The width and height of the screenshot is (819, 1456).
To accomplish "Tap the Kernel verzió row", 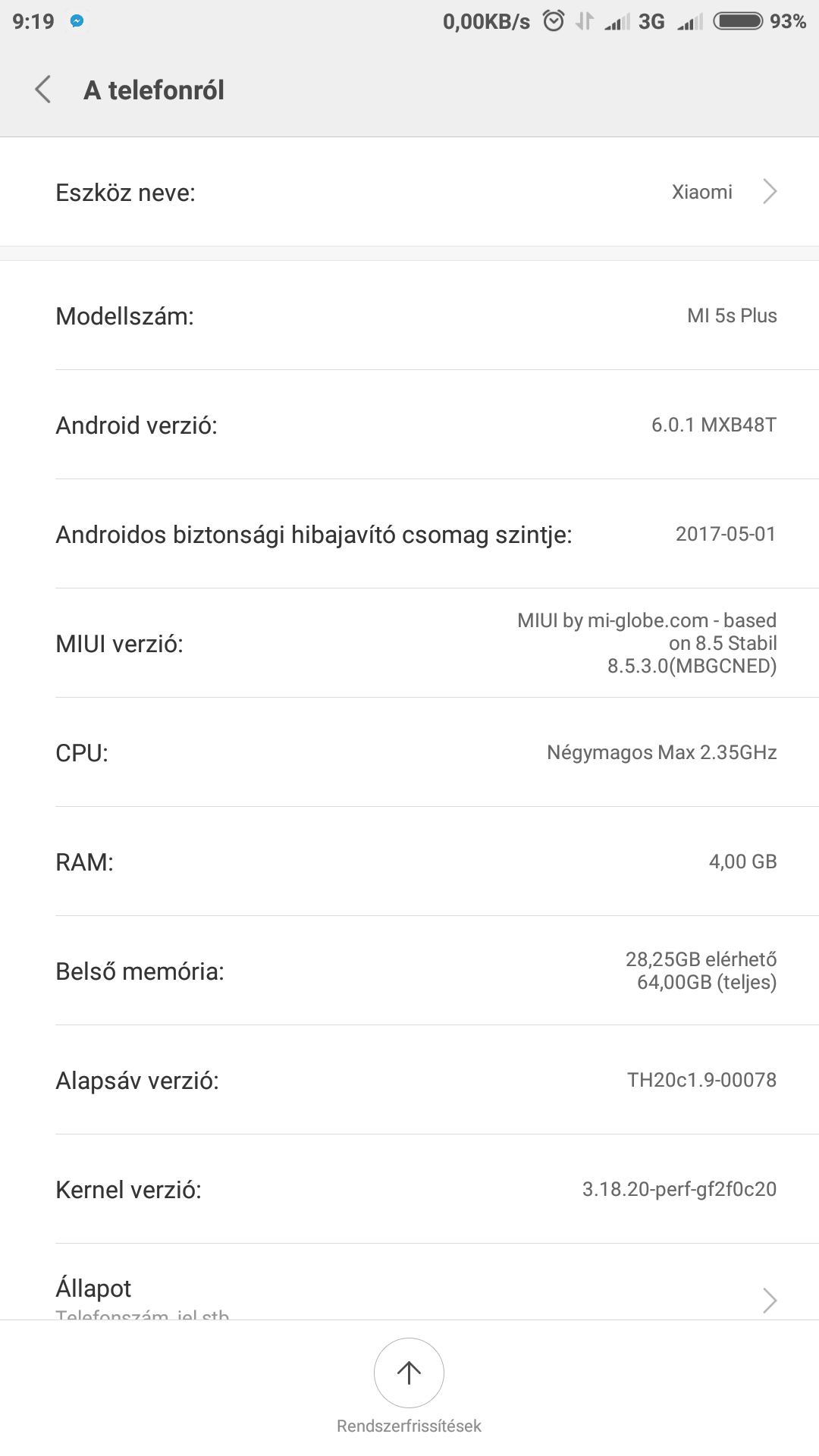I will pyautogui.click(x=409, y=1189).
